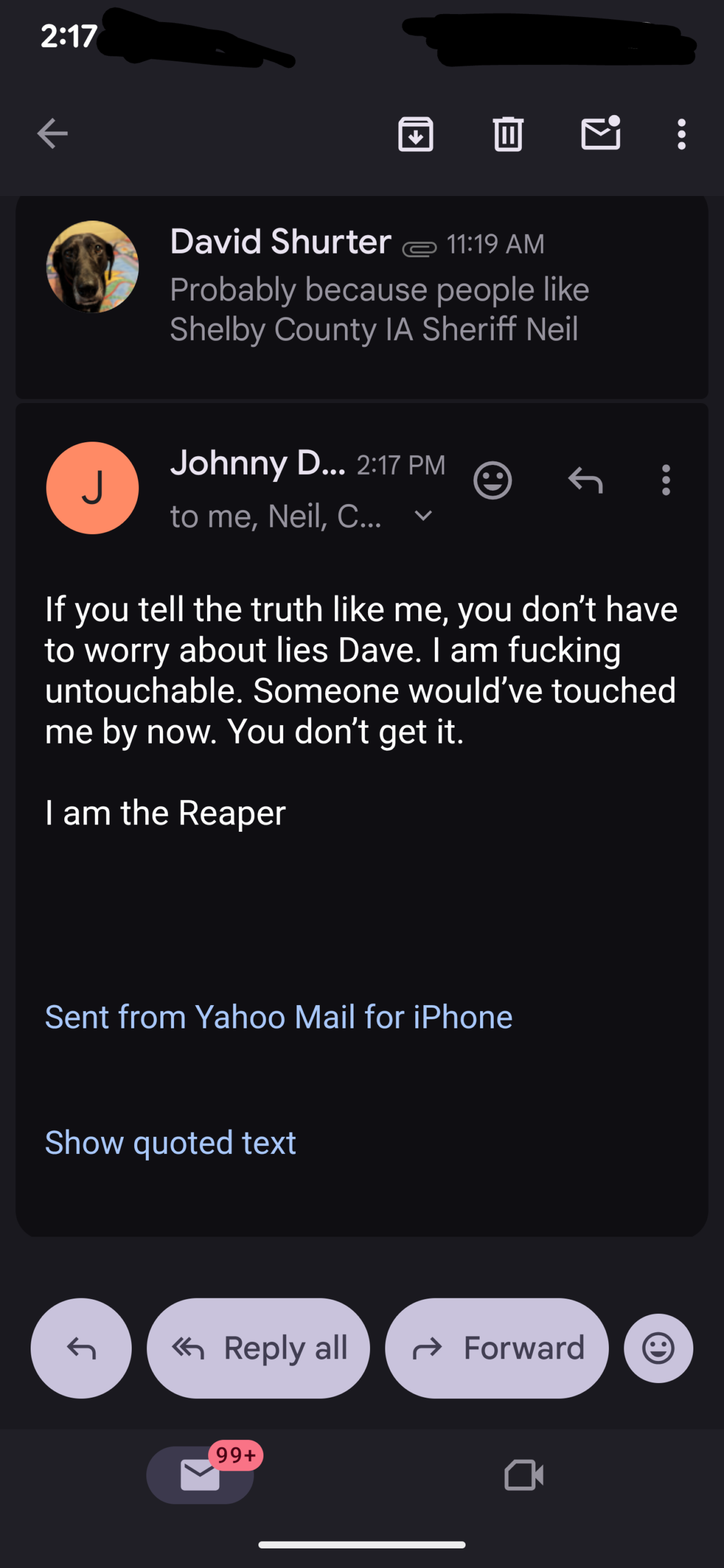Delete this email thread
This screenshot has height=1568, width=724.
[508, 134]
